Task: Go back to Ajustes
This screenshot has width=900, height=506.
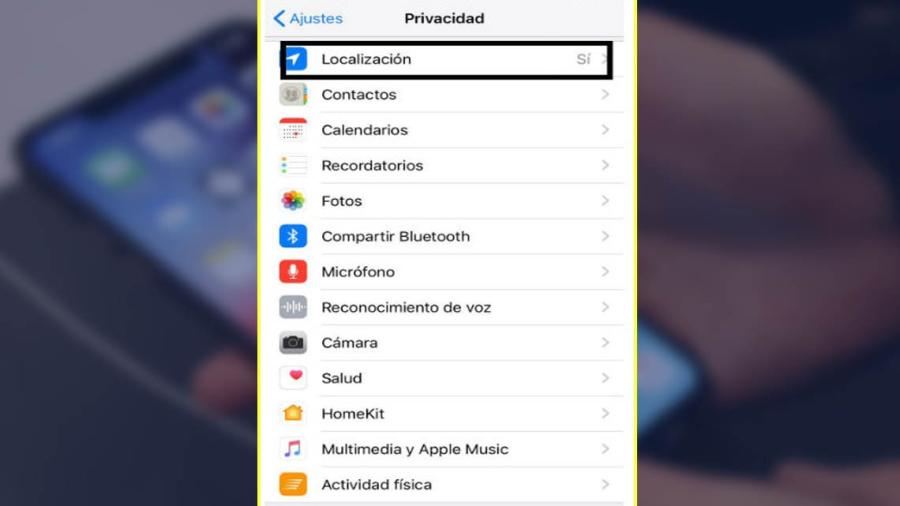Action: pos(308,18)
